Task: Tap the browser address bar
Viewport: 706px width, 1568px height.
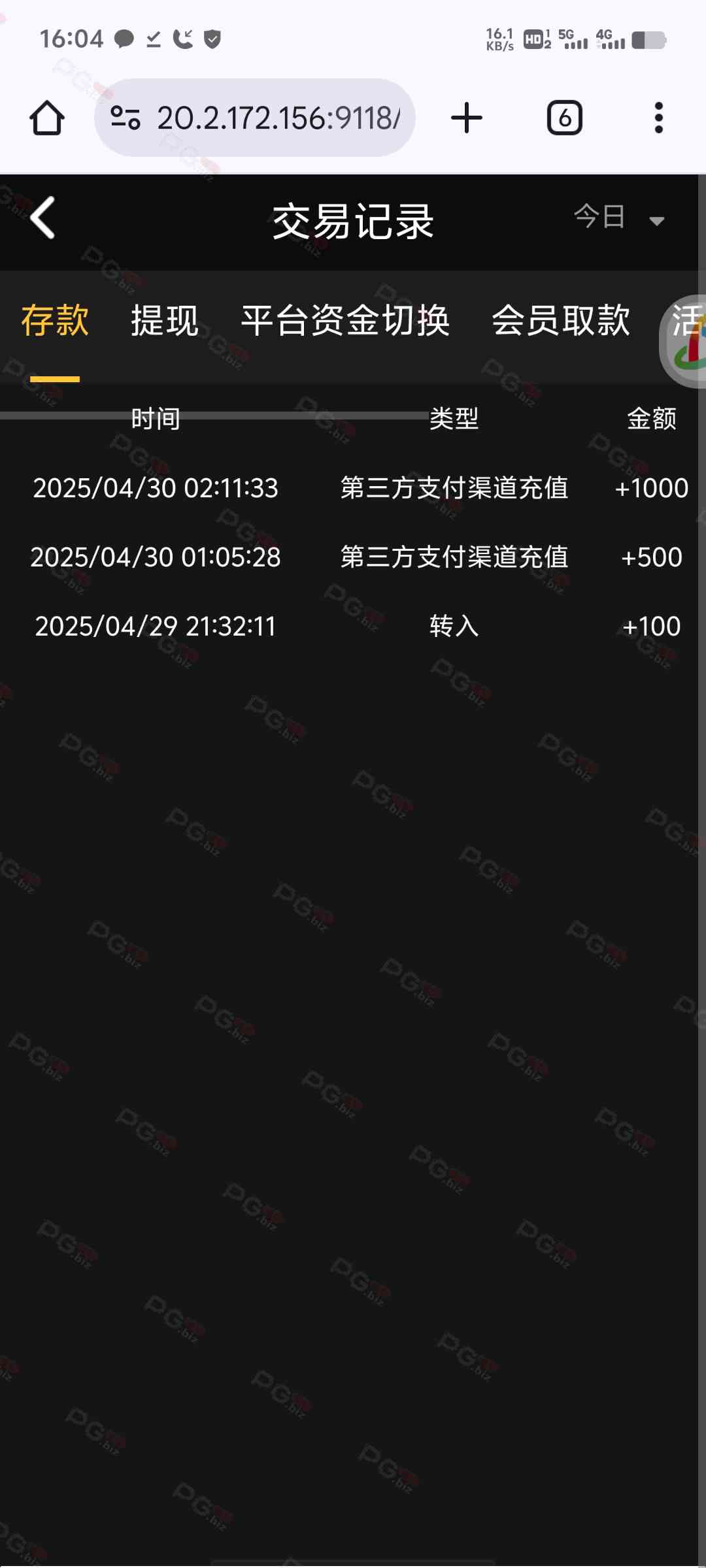Action: [x=255, y=118]
